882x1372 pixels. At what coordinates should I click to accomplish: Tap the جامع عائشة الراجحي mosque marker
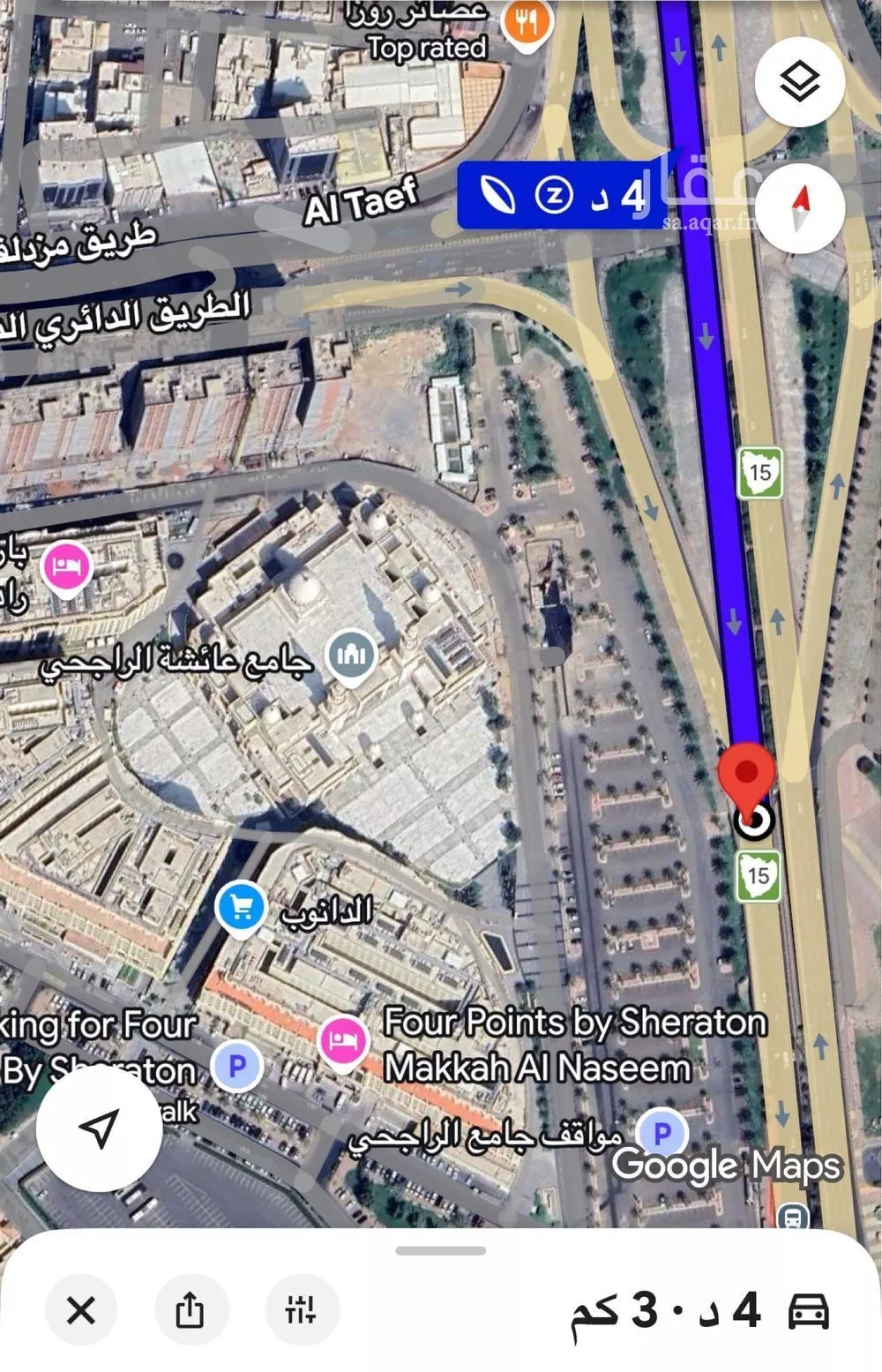pyautogui.click(x=351, y=656)
